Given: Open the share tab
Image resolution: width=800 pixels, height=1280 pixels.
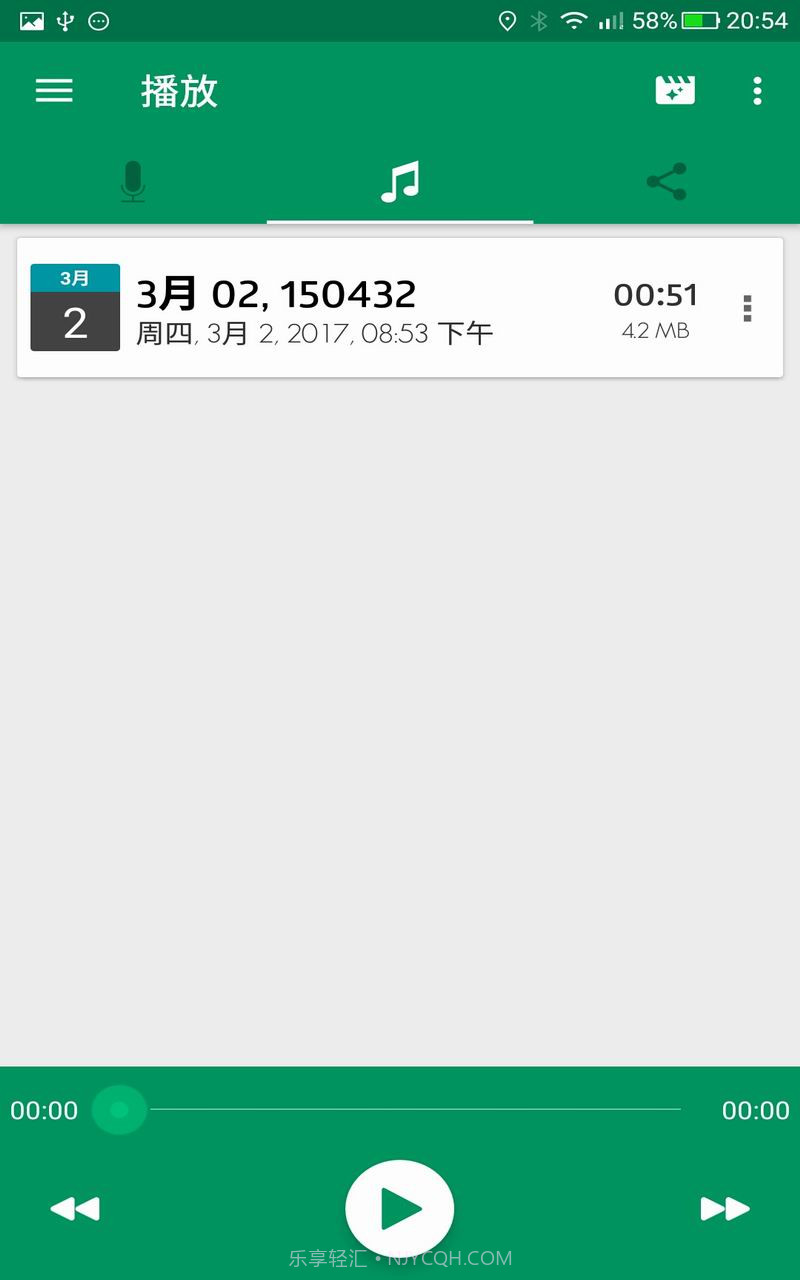Looking at the screenshot, I should coord(666,182).
